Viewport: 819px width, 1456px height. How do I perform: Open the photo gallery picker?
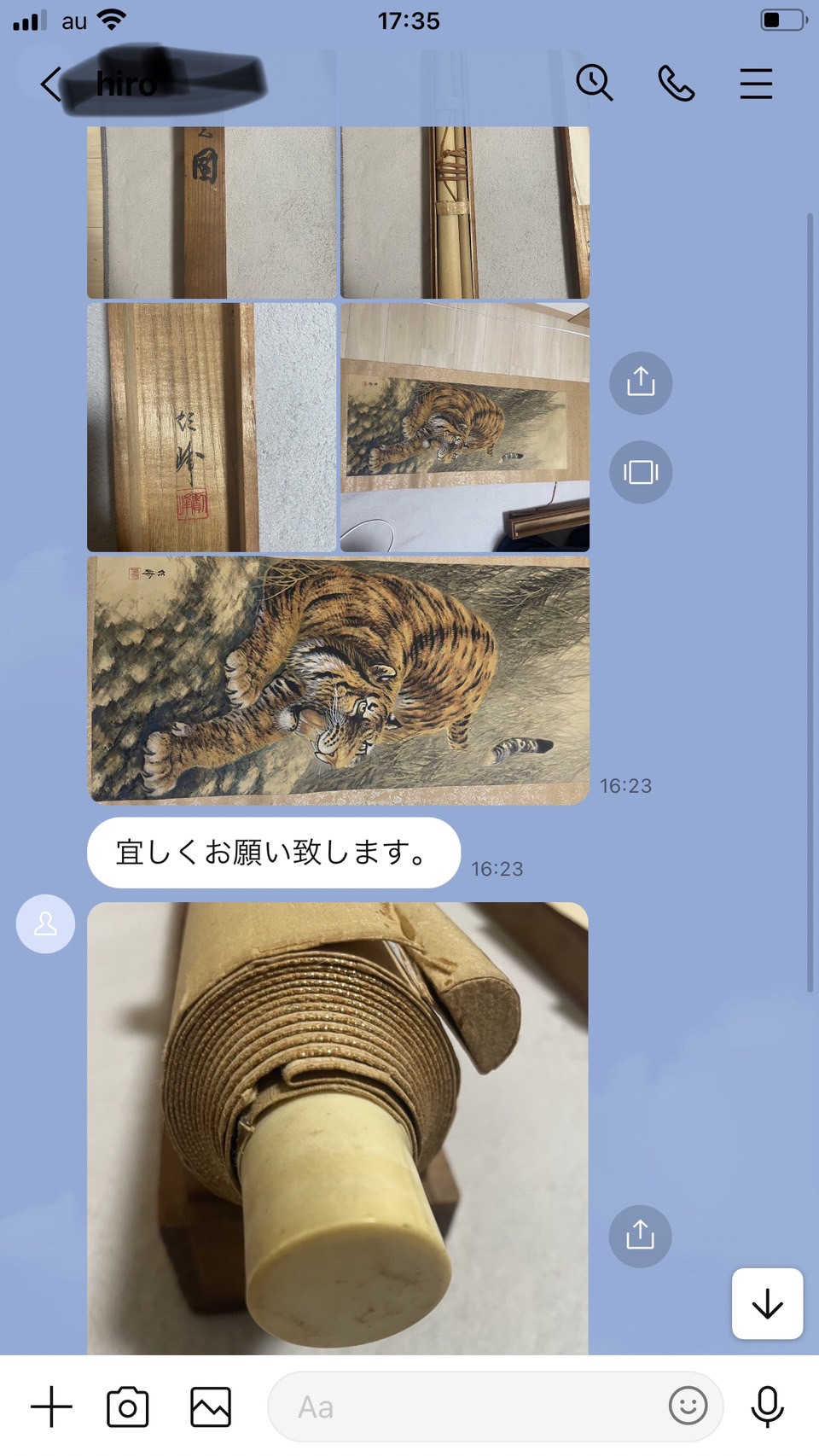[x=211, y=1406]
